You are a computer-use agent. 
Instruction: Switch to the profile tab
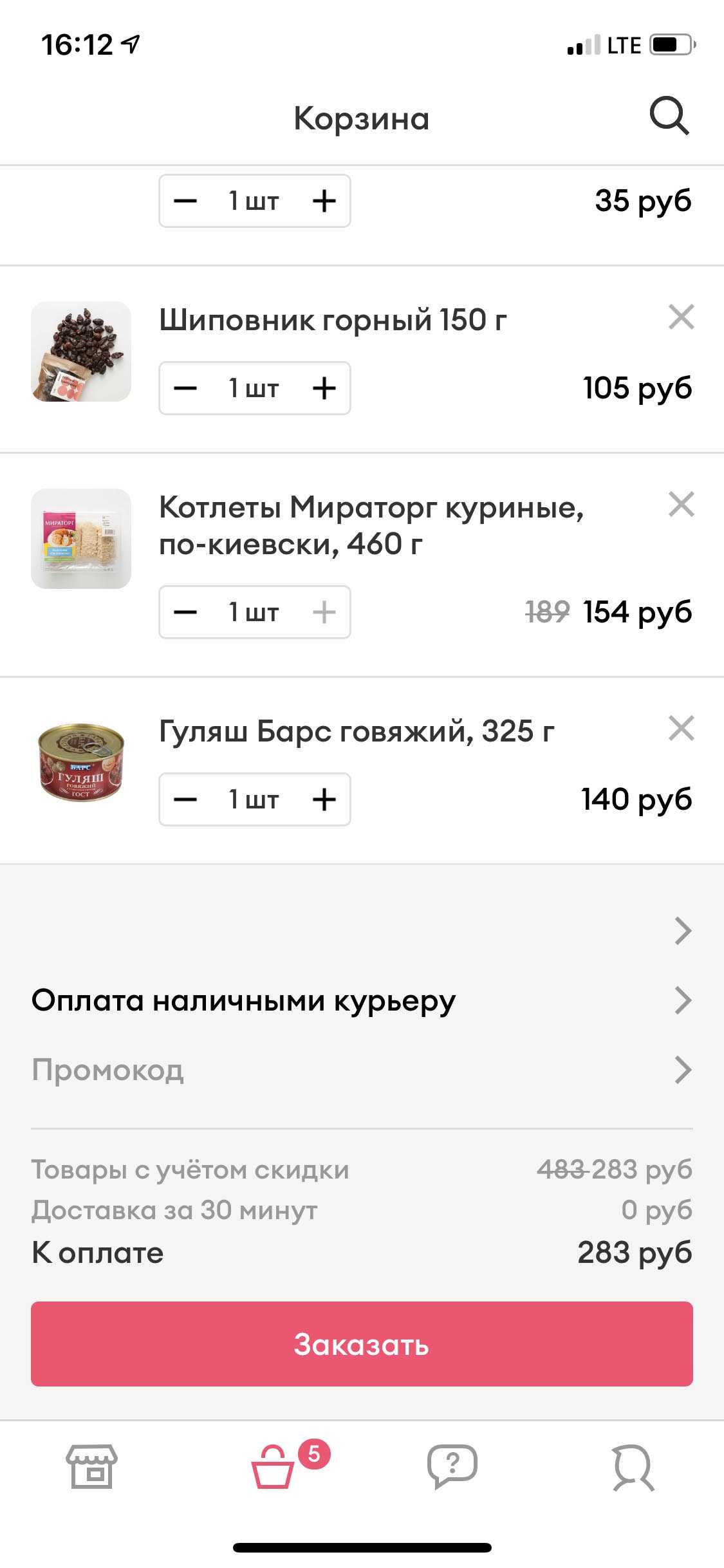pos(633,1466)
